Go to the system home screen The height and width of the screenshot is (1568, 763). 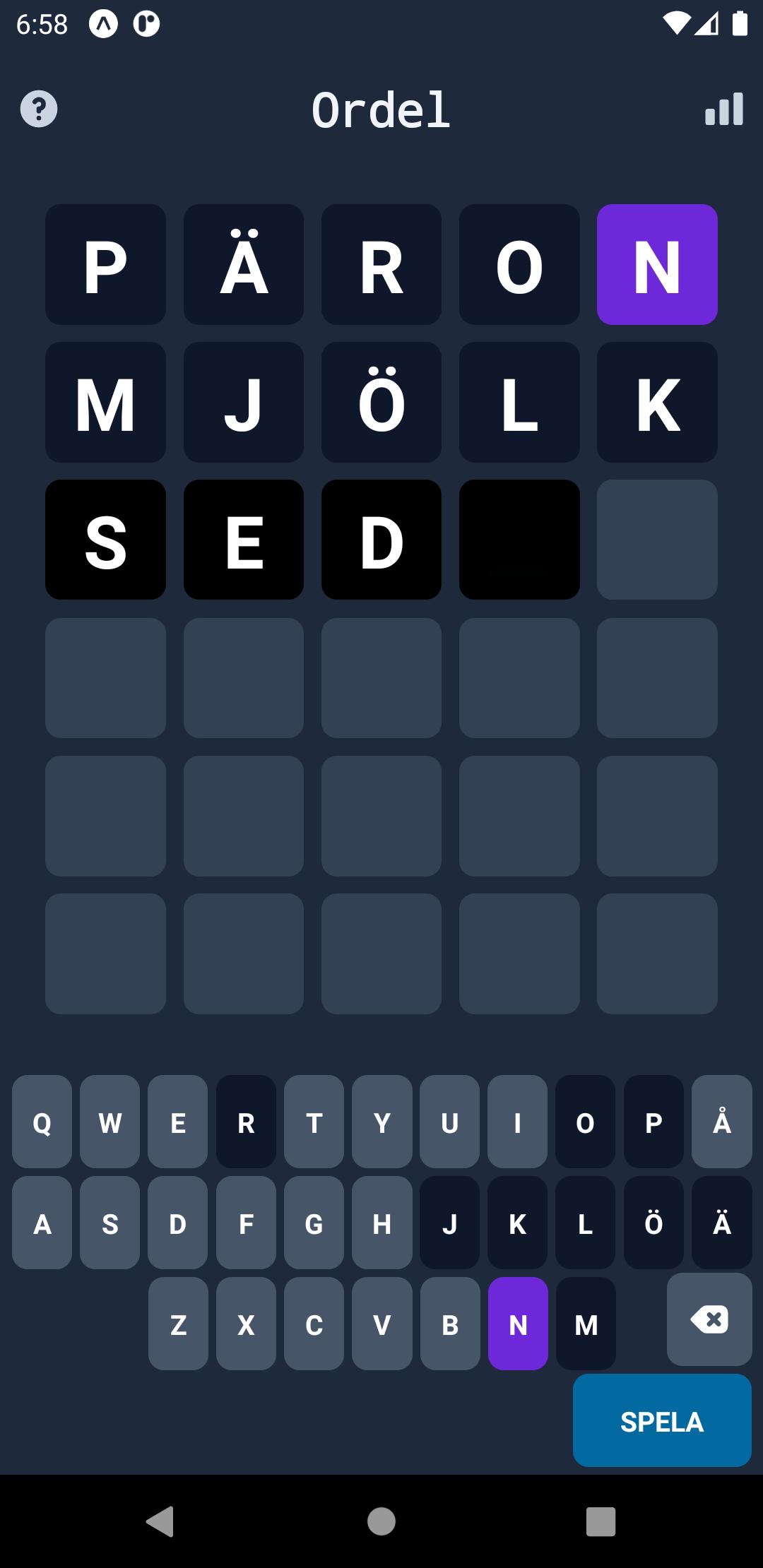pyautogui.click(x=381, y=1521)
